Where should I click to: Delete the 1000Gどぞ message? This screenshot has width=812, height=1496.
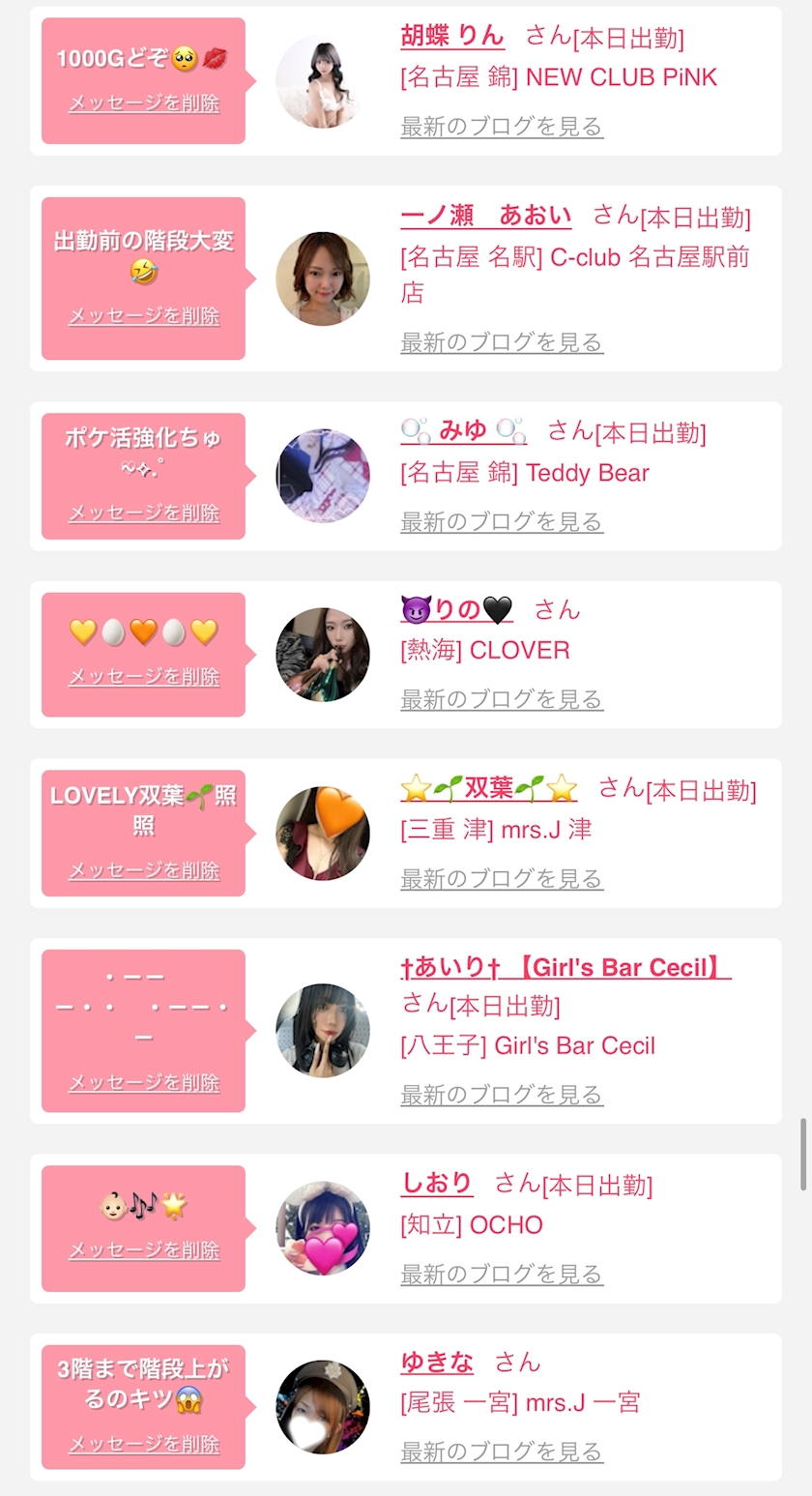(x=144, y=103)
